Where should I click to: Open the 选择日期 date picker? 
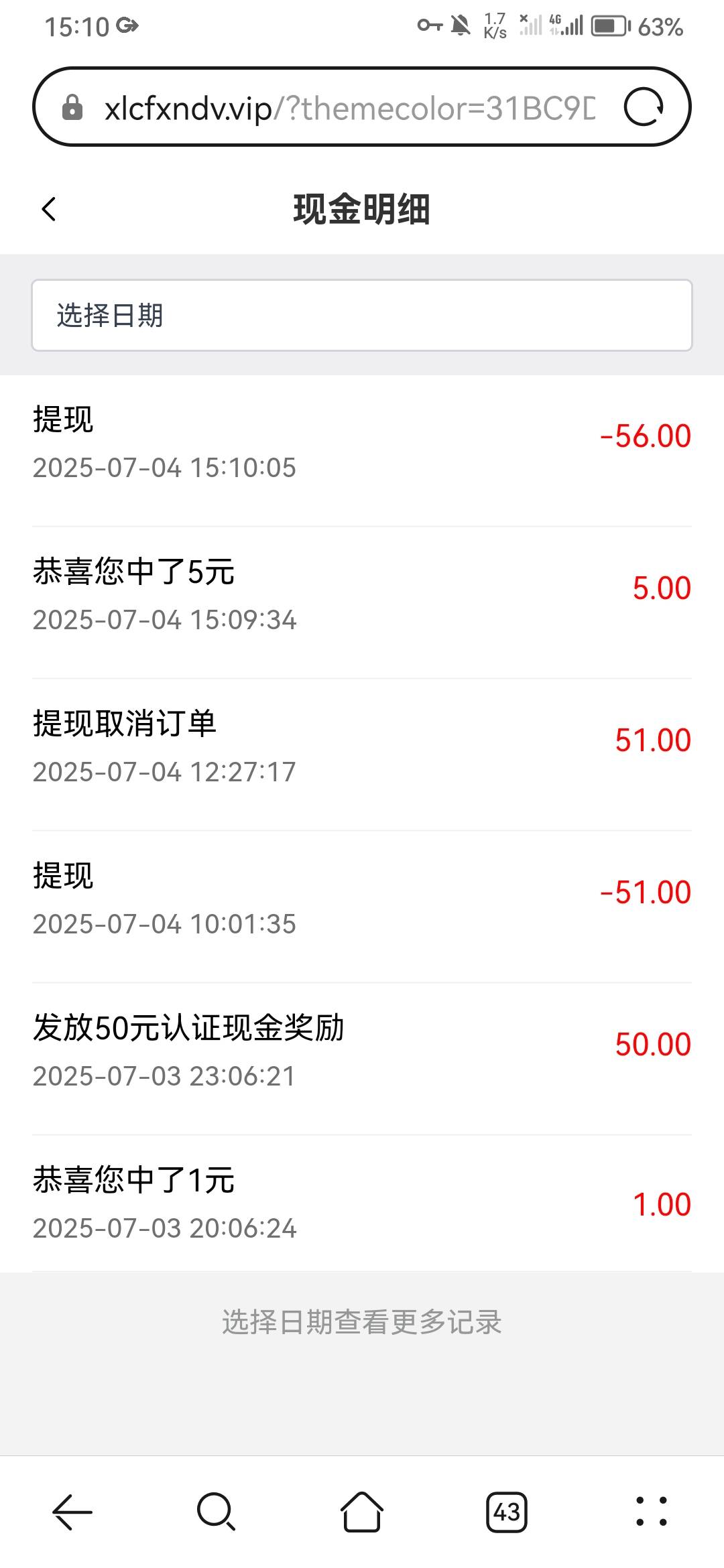pyautogui.click(x=362, y=315)
